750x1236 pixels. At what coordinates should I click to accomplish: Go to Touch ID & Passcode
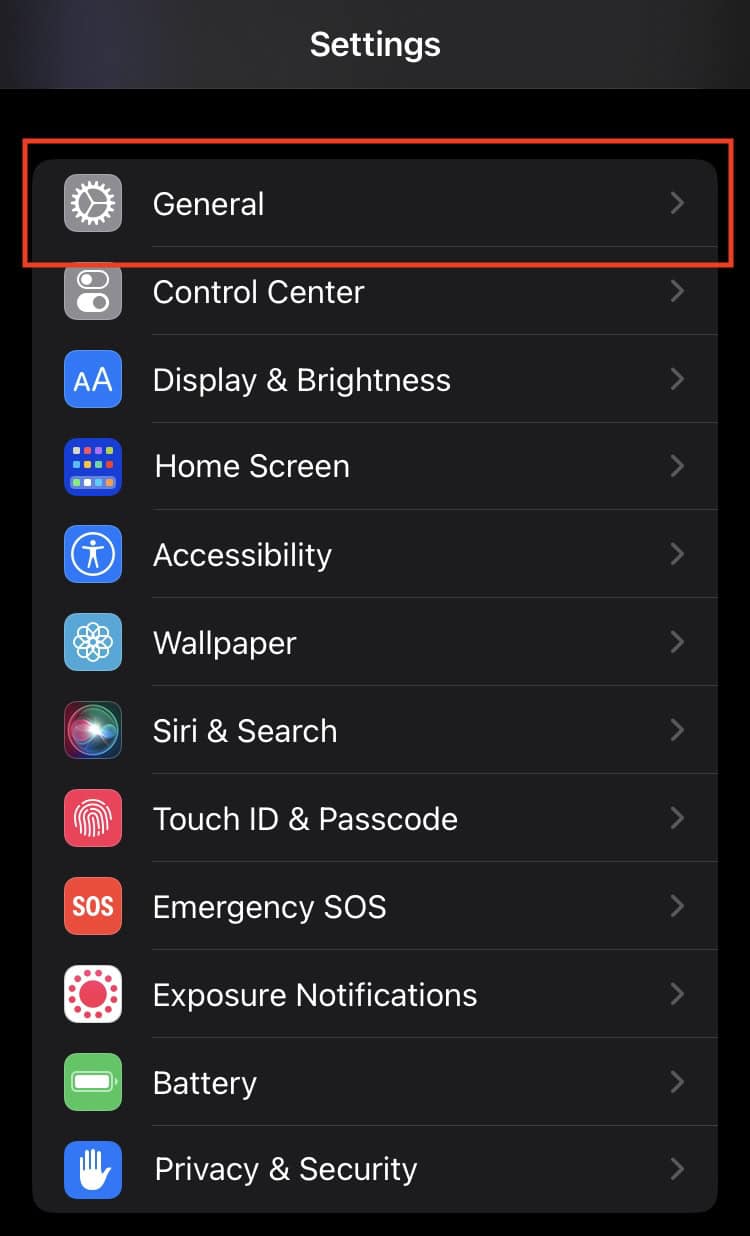click(375, 818)
